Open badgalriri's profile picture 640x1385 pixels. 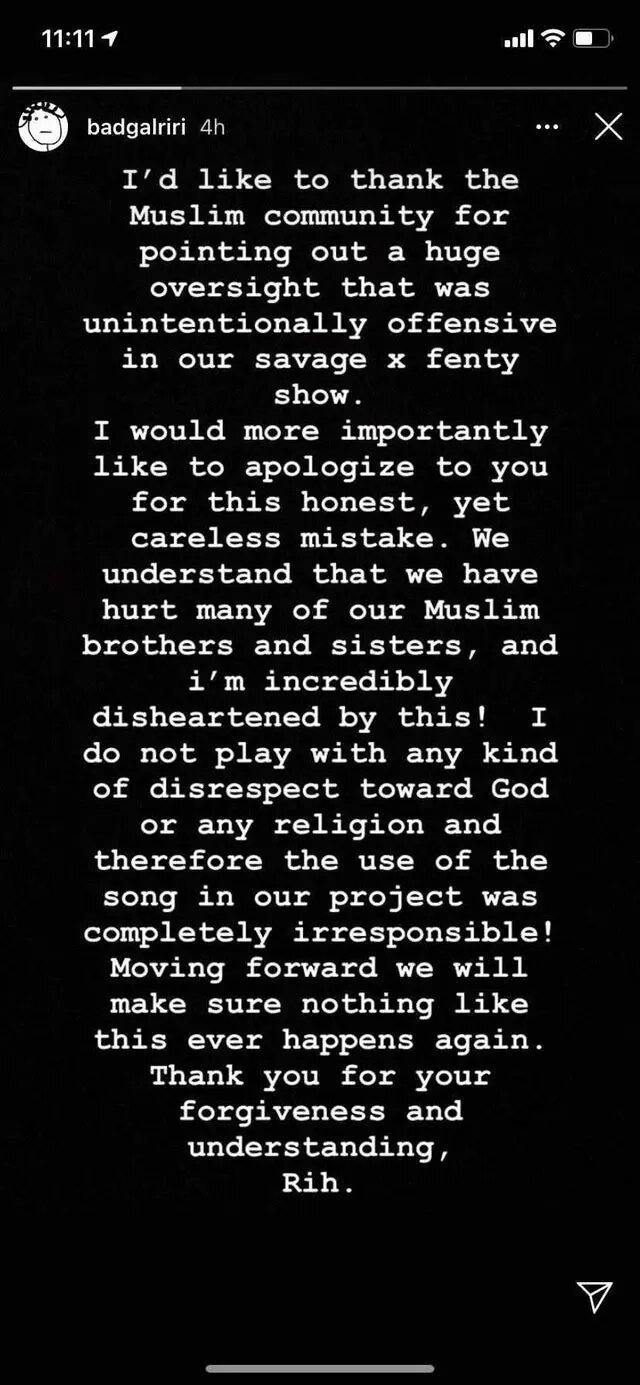click(43, 127)
